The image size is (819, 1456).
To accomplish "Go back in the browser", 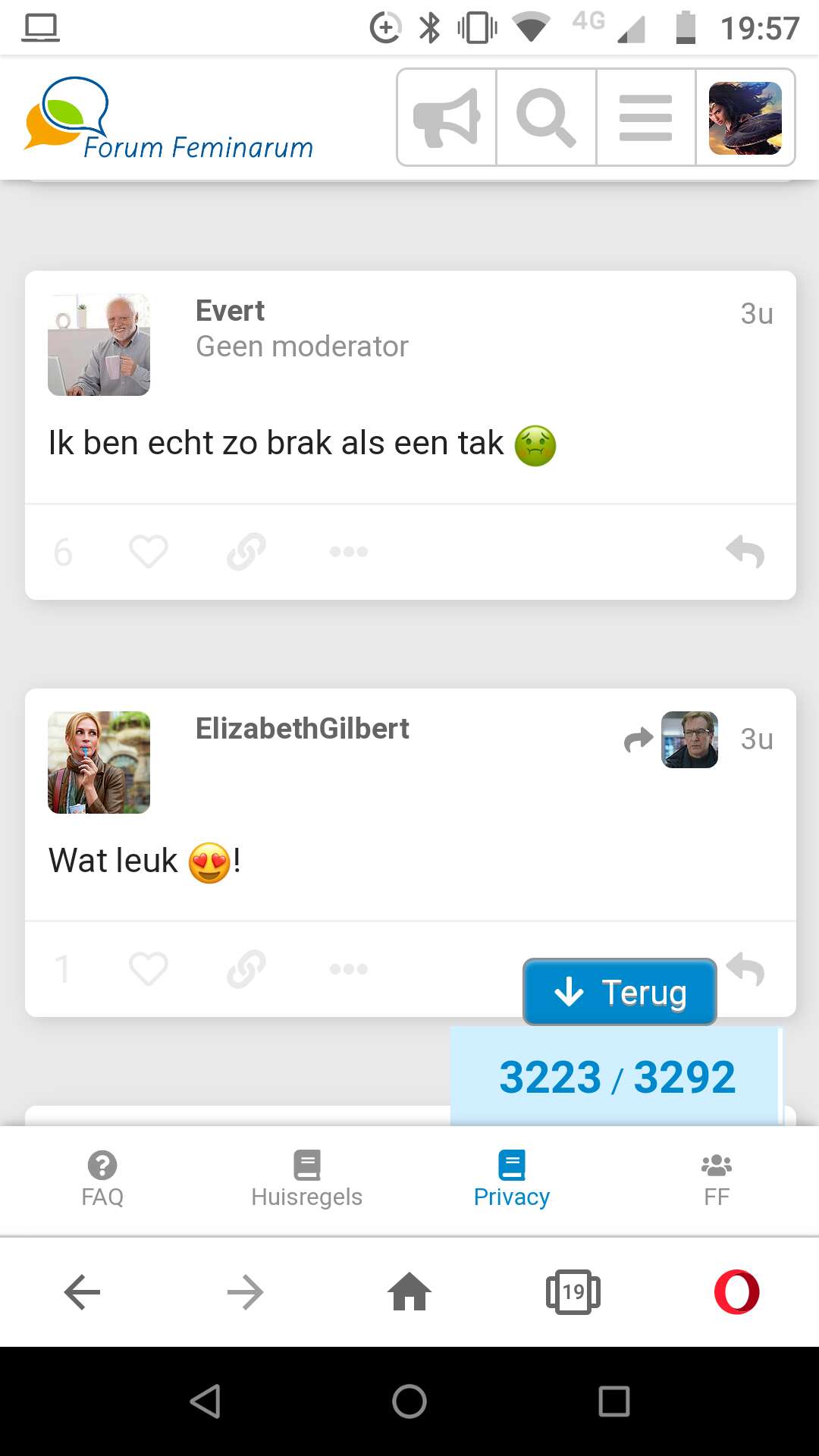I will 82,1291.
